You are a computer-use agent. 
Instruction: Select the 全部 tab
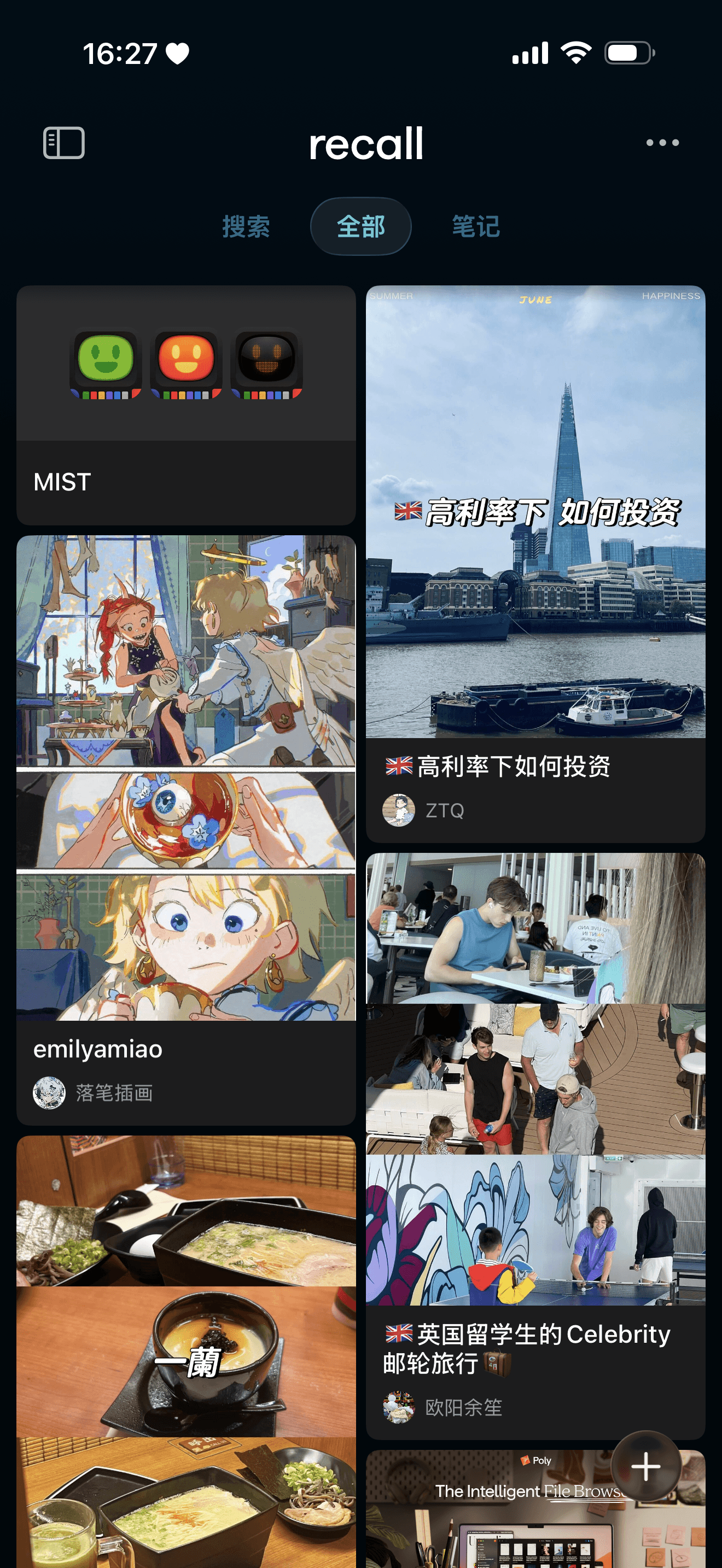click(361, 226)
